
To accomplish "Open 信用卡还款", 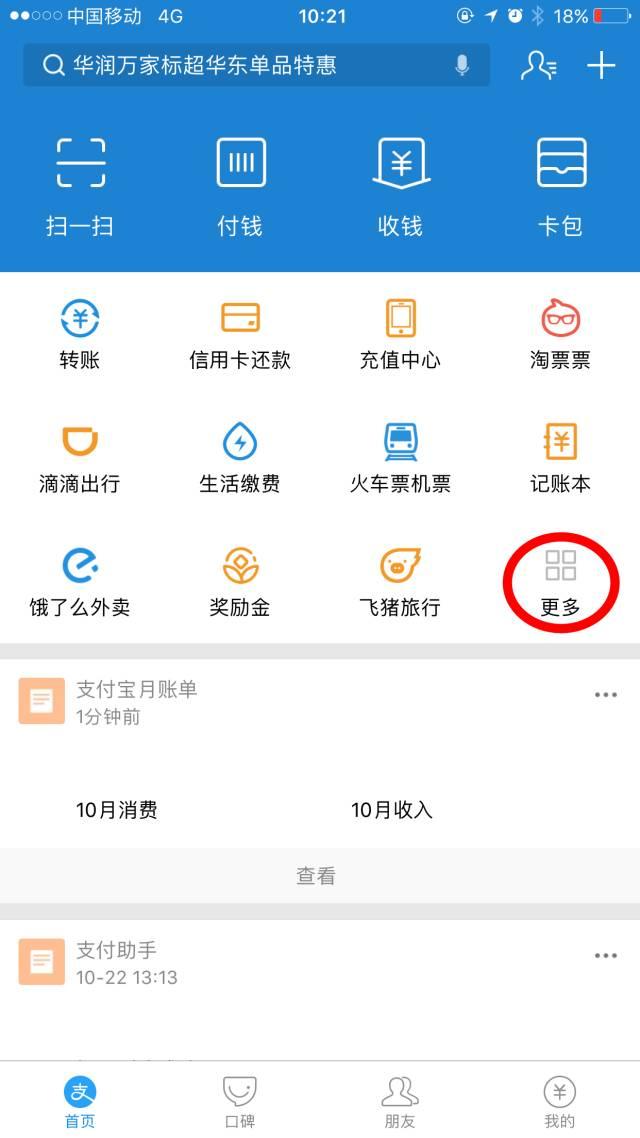I will pyautogui.click(x=240, y=335).
